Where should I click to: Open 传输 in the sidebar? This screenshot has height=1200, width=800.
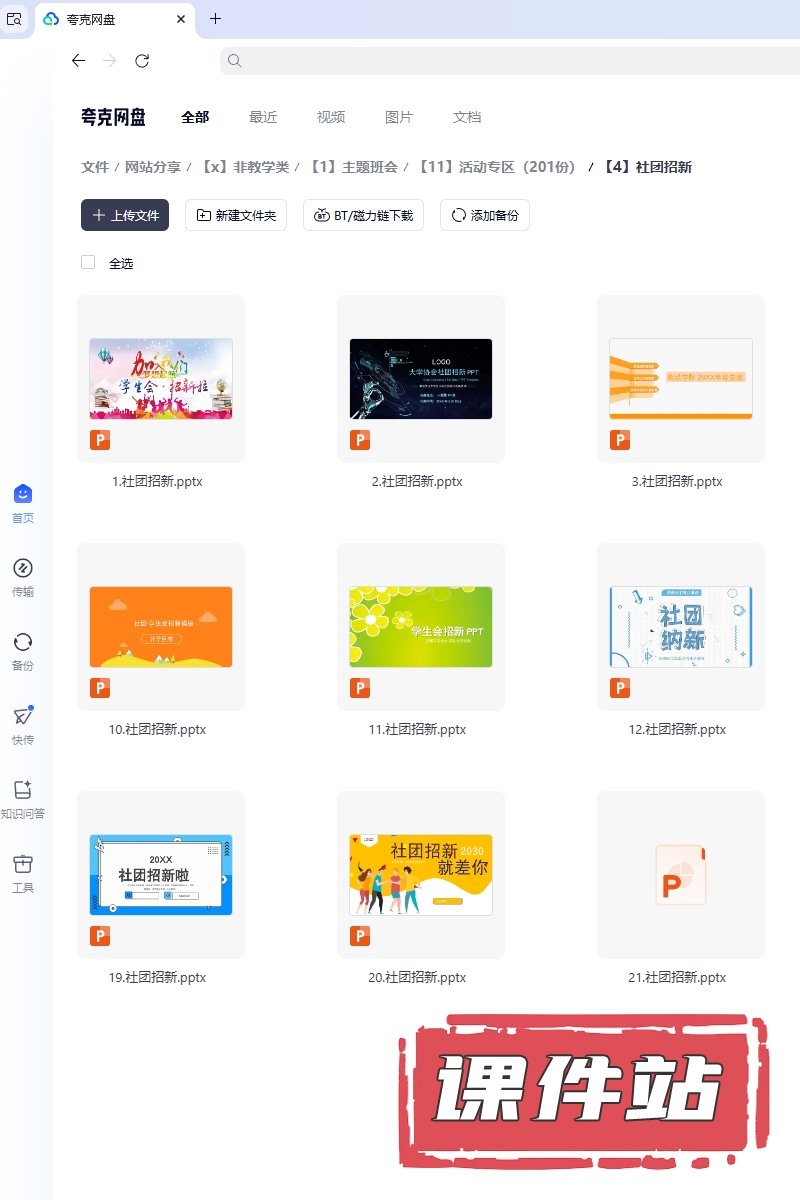click(23, 577)
